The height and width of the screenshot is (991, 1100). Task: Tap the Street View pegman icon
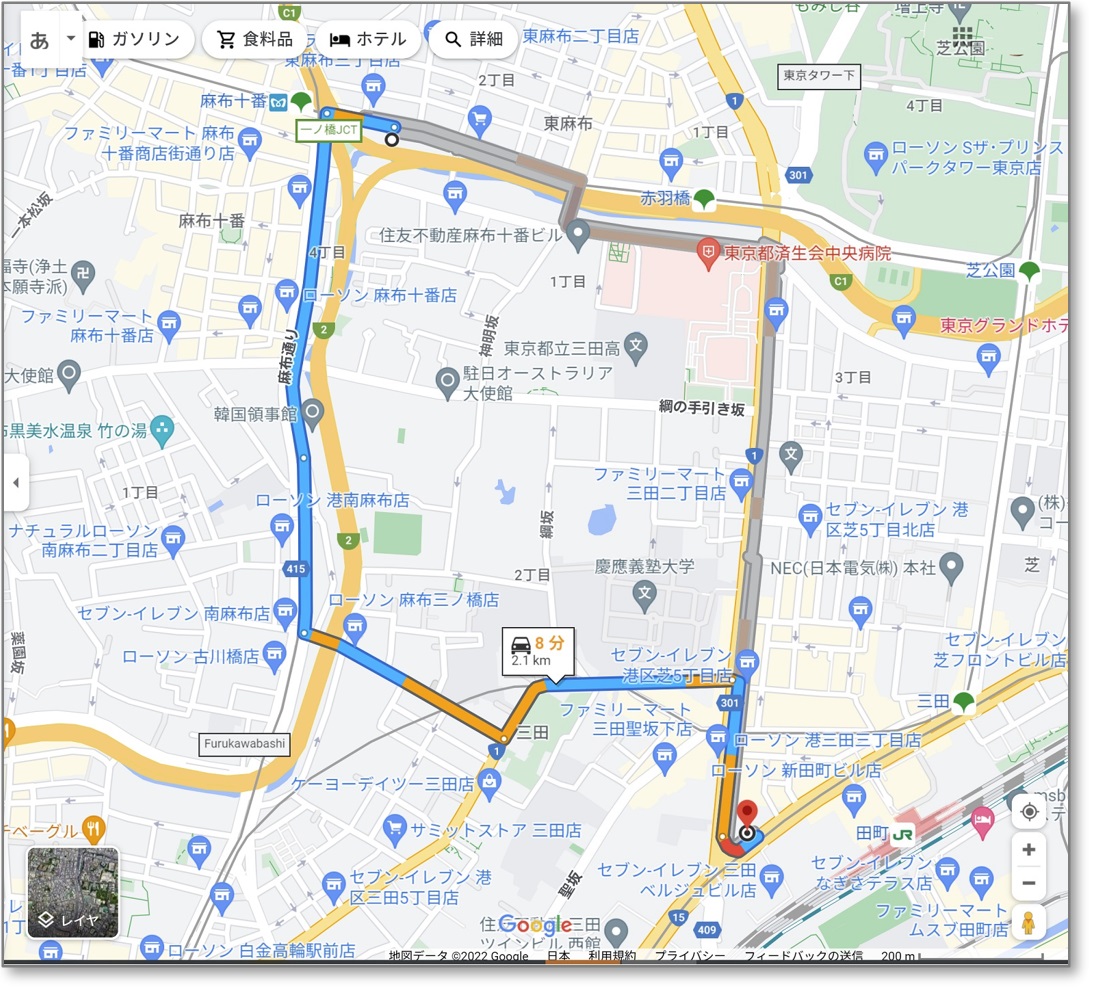coord(1028,923)
